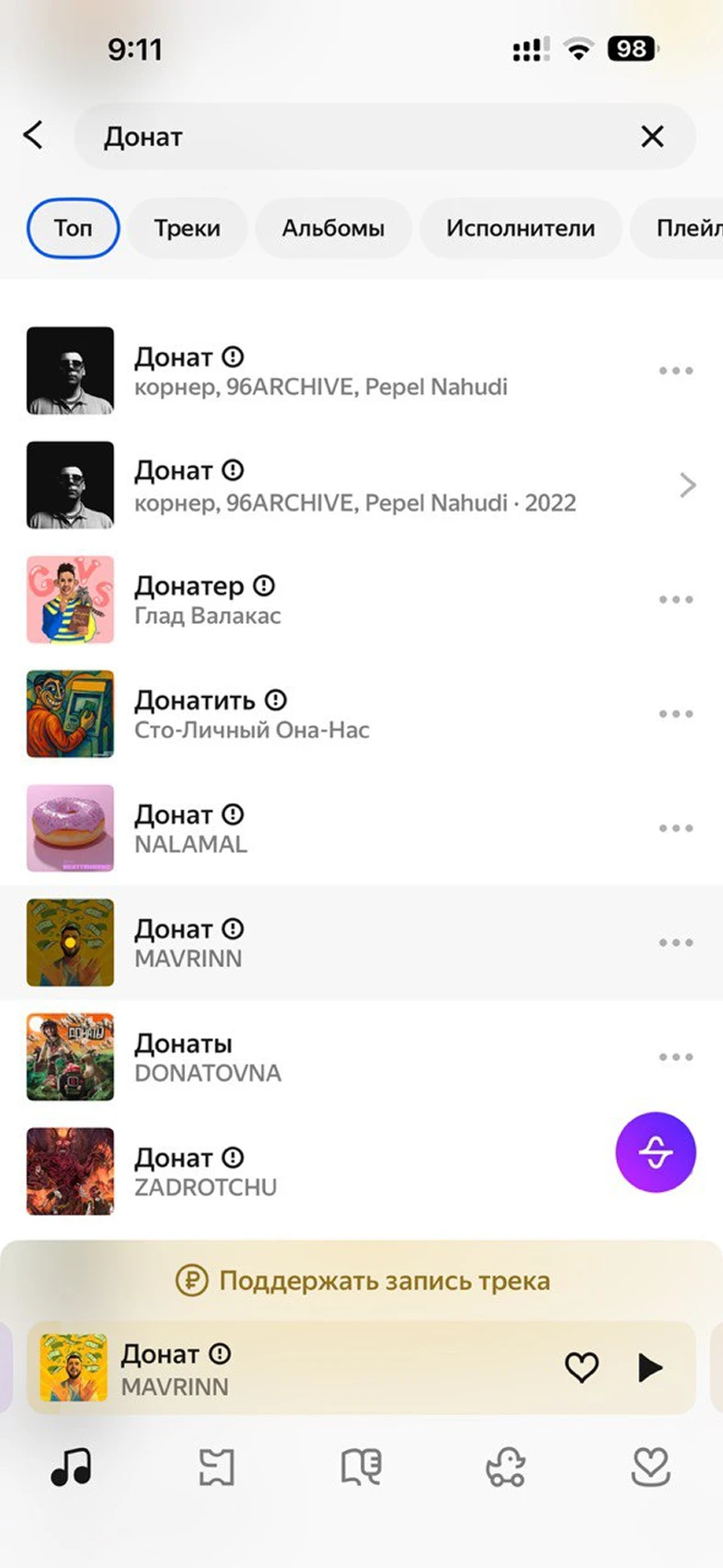Go back using the top-left arrow
Screen dimensions: 723x1568
34,136
